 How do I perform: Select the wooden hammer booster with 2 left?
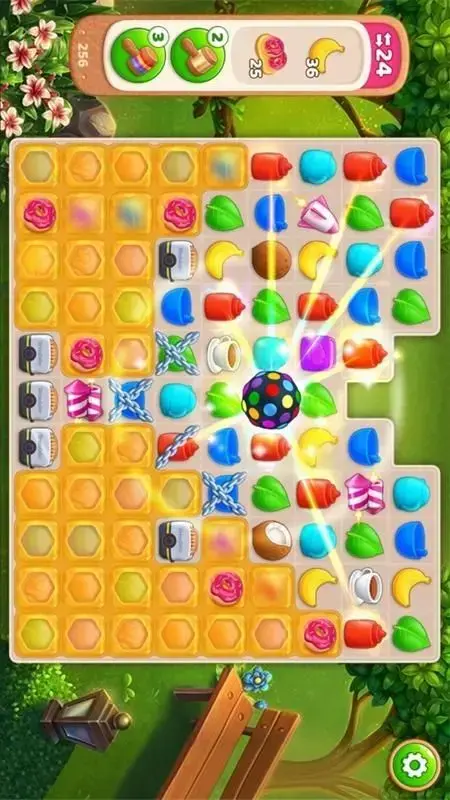tap(198, 55)
